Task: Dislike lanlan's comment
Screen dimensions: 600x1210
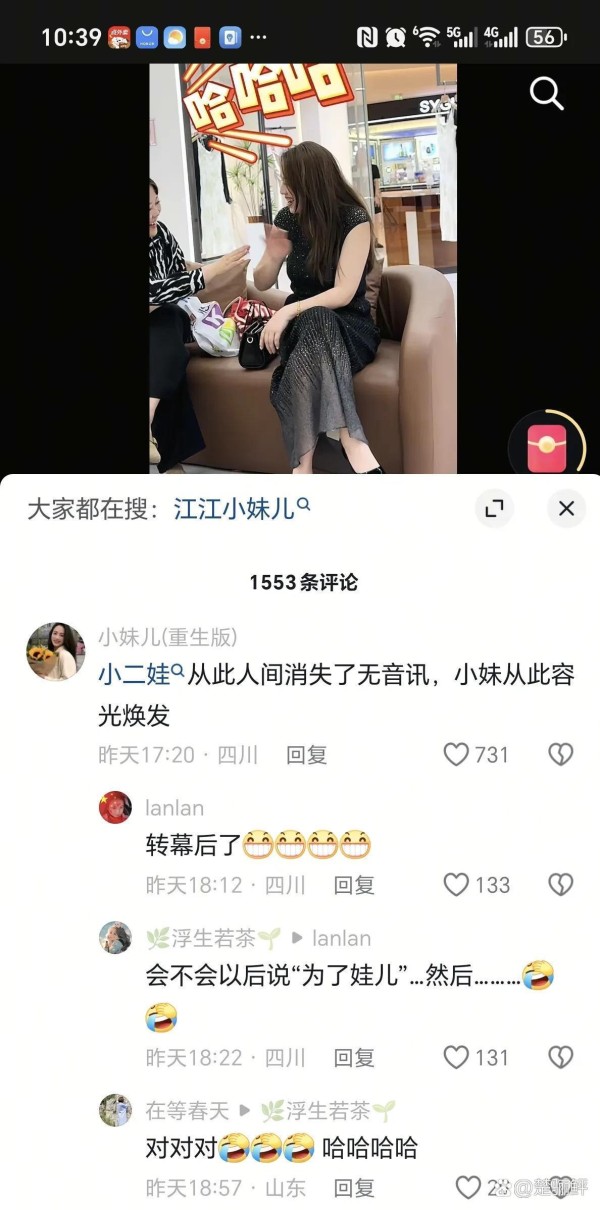Action: click(x=561, y=885)
